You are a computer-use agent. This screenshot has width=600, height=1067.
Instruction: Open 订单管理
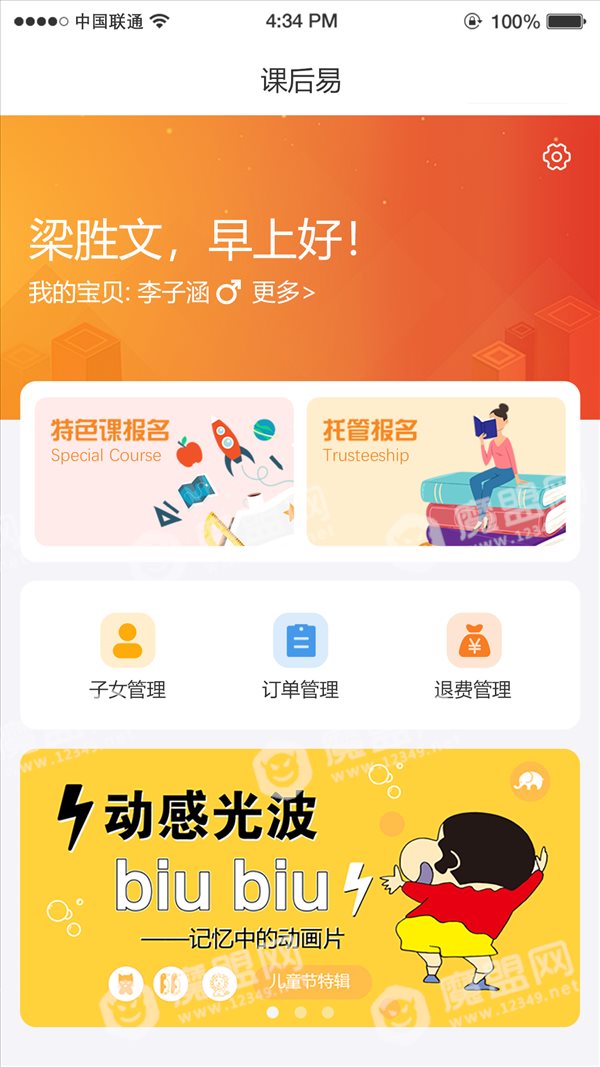tap(300, 657)
